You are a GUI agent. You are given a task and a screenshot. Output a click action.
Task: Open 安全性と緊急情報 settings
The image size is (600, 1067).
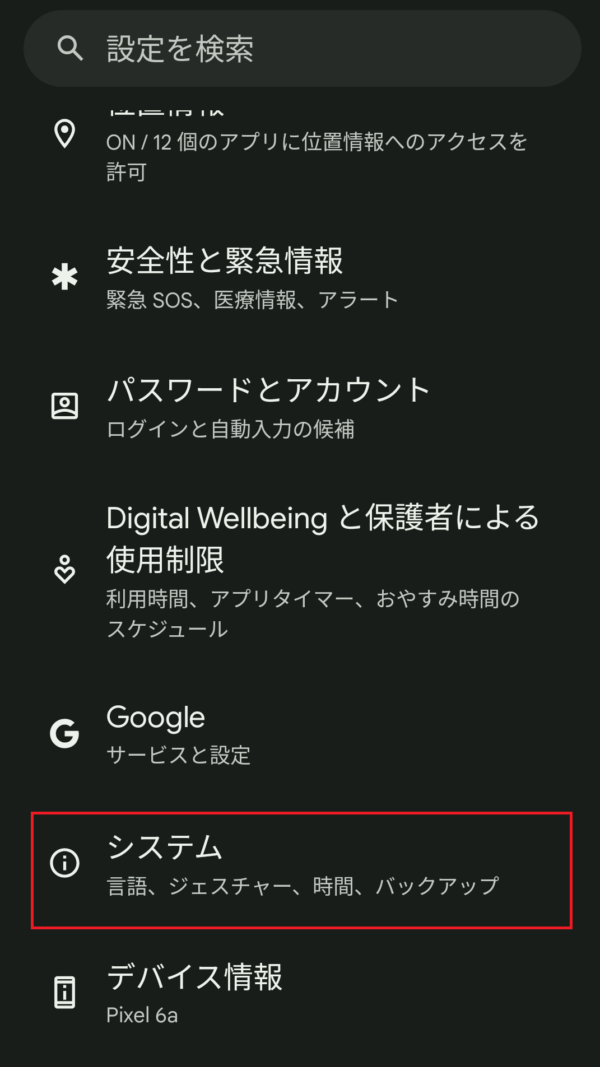pyautogui.click(x=300, y=278)
